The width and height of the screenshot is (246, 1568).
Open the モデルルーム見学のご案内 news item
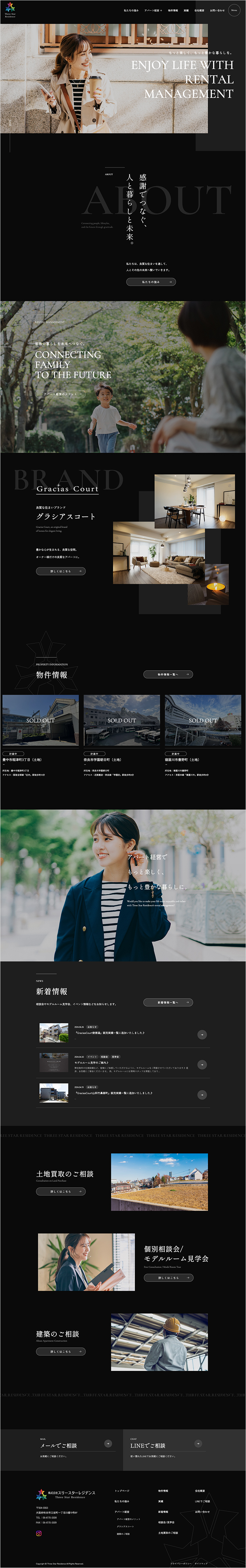122,1064
